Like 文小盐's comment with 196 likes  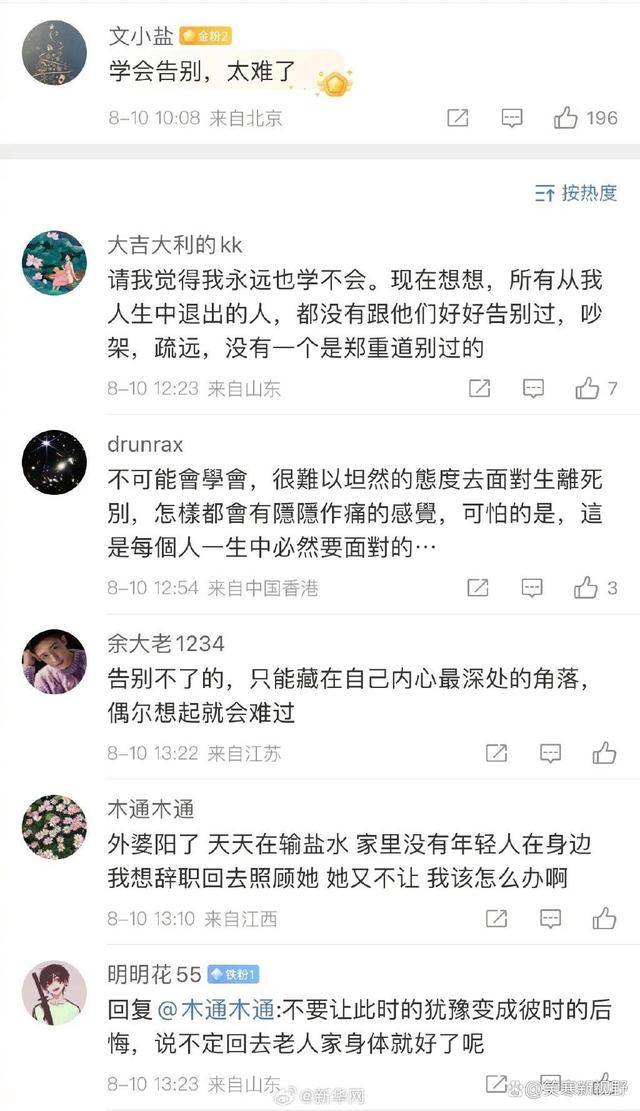[566, 118]
